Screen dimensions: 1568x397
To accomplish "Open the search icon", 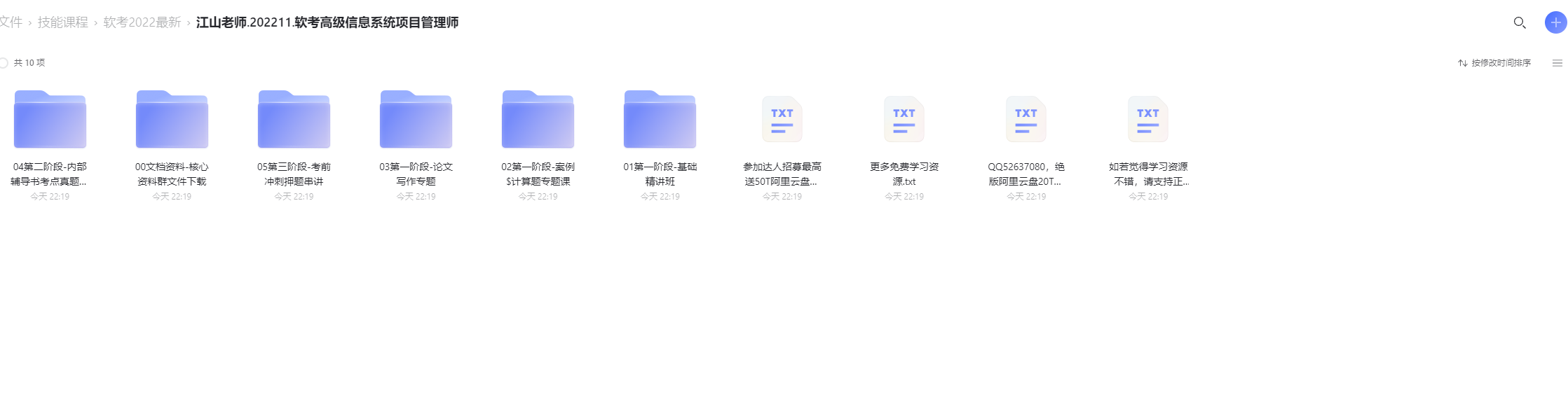I will pos(1519,22).
